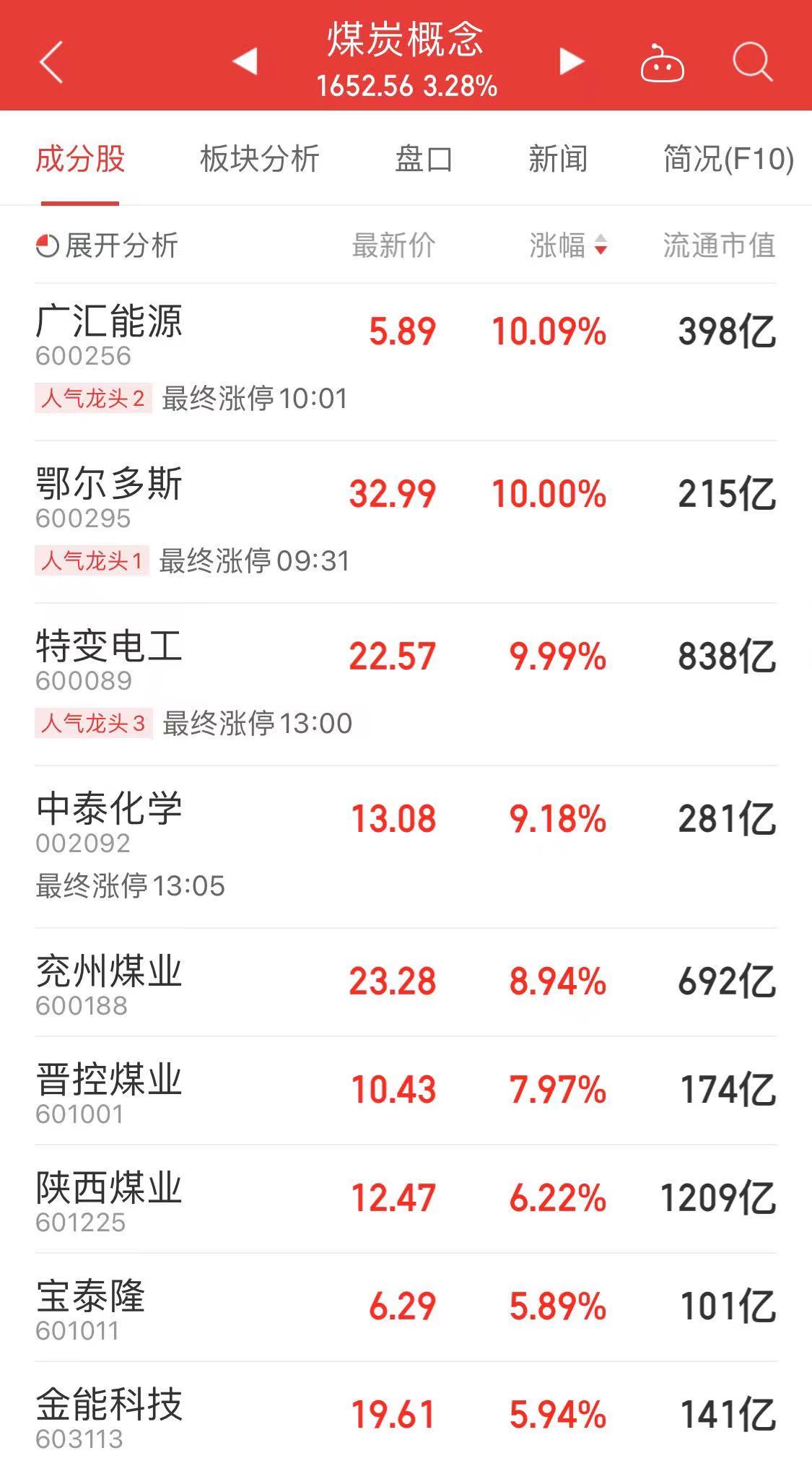Open search with the magnifier icon

coord(753,62)
